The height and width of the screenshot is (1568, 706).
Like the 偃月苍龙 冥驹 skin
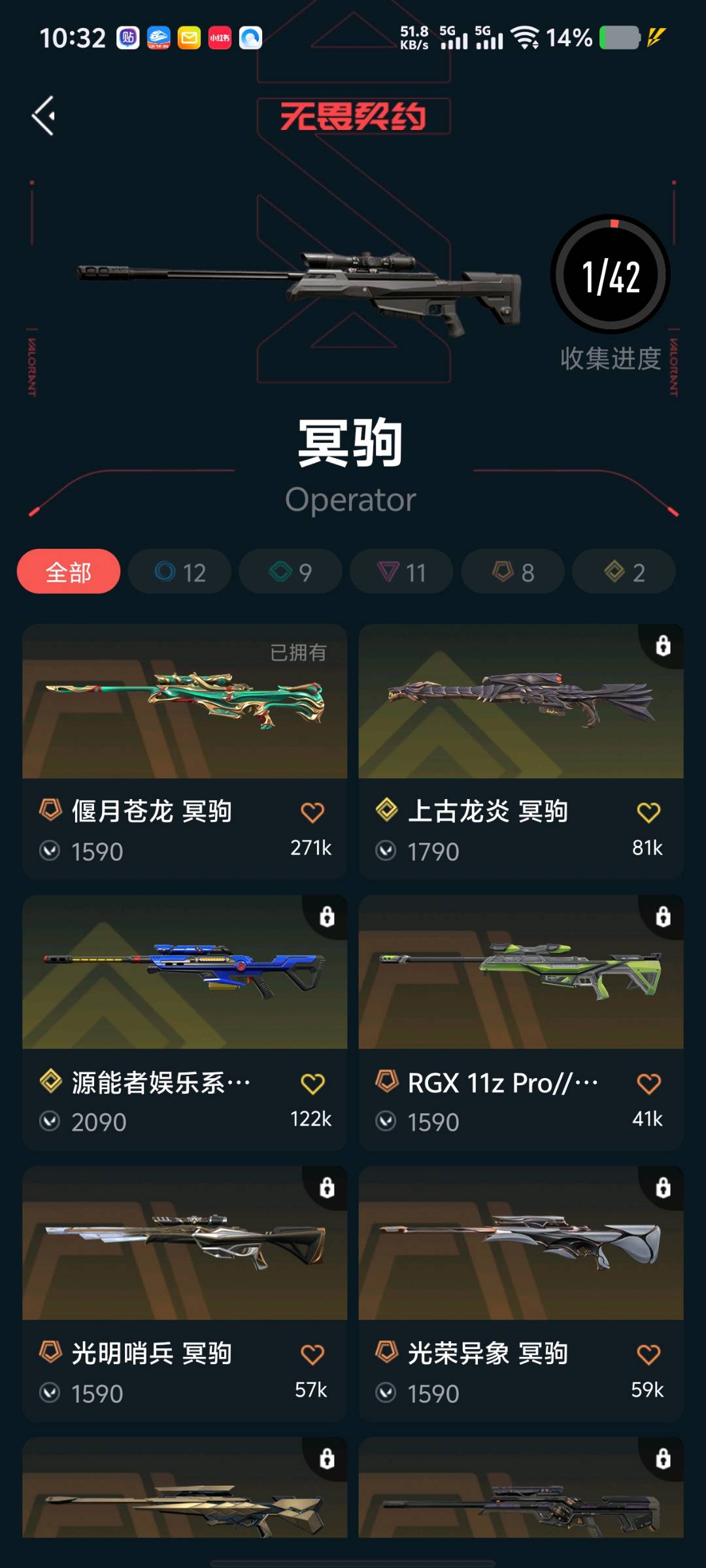[x=312, y=812]
